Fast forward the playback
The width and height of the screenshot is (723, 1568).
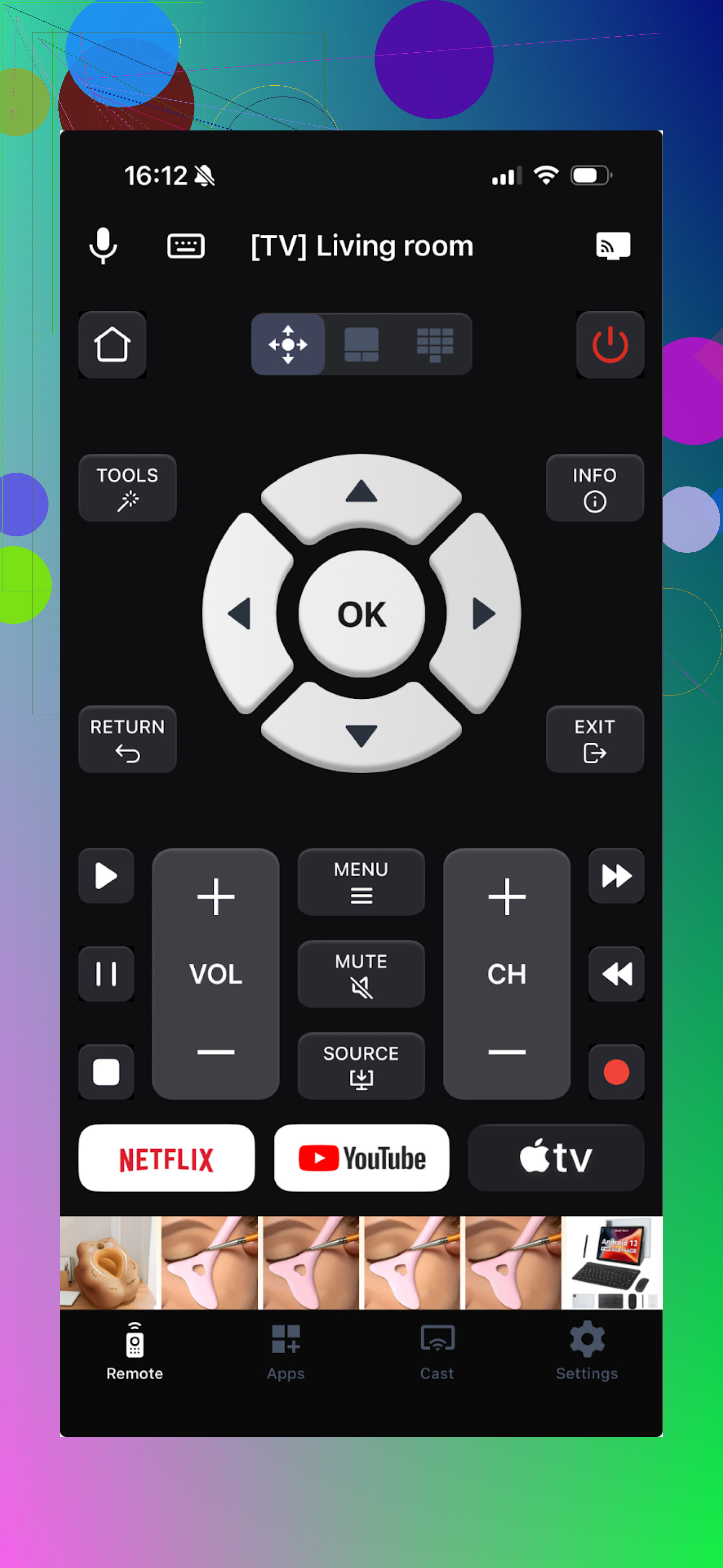(x=616, y=876)
